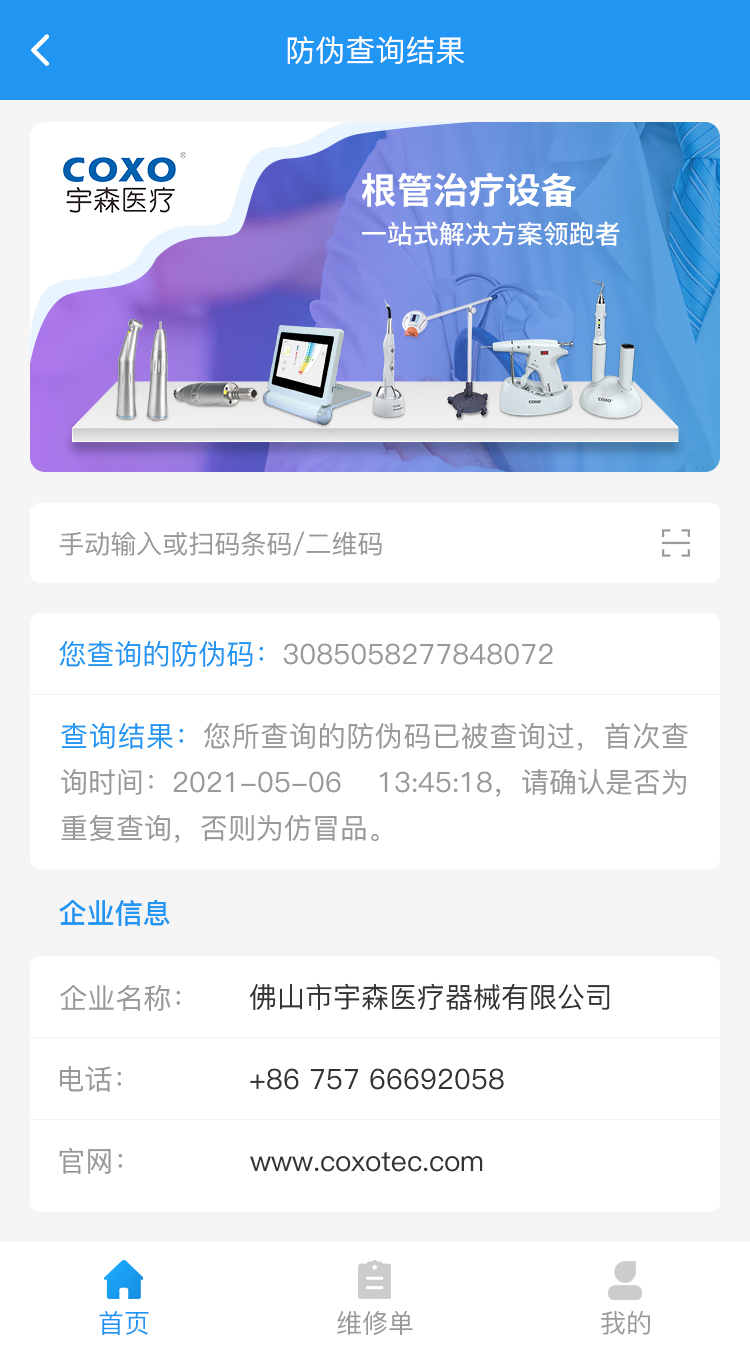Image resolution: width=750 pixels, height=1352 pixels.
Task: Switch to the 我的 profile tab
Action: point(625,1298)
